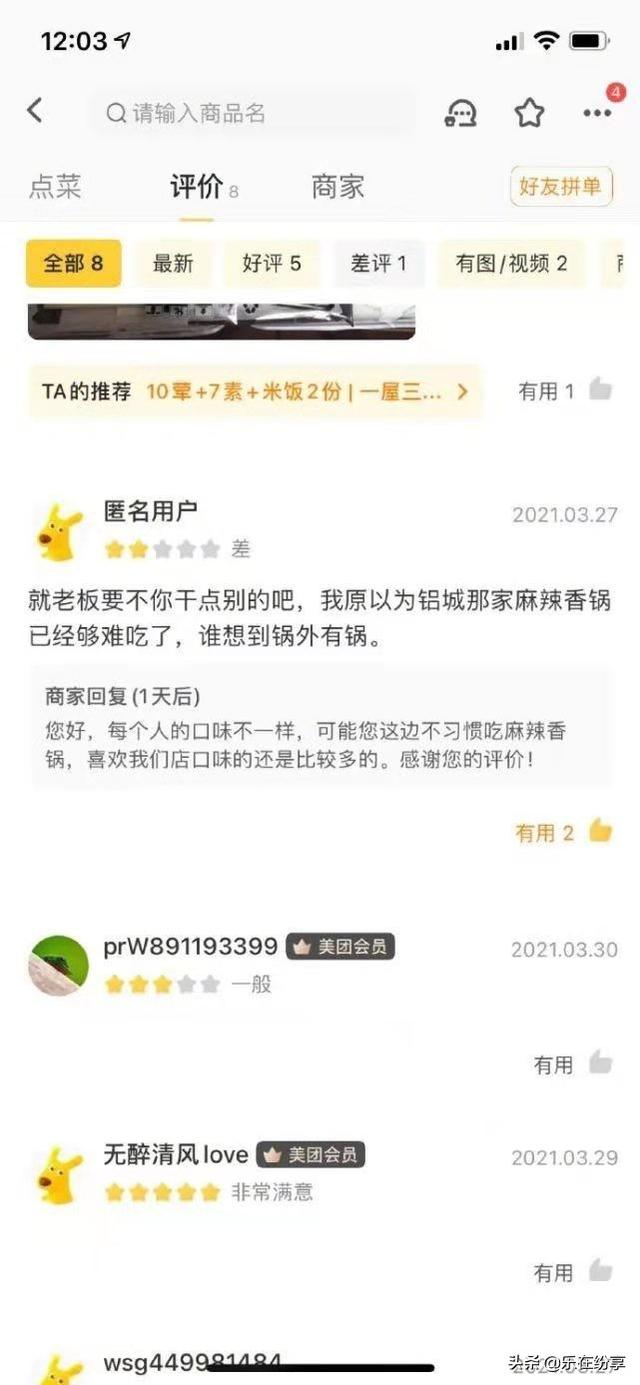Go back using the top-left arrow
640x1385 pixels.
pos(35,111)
